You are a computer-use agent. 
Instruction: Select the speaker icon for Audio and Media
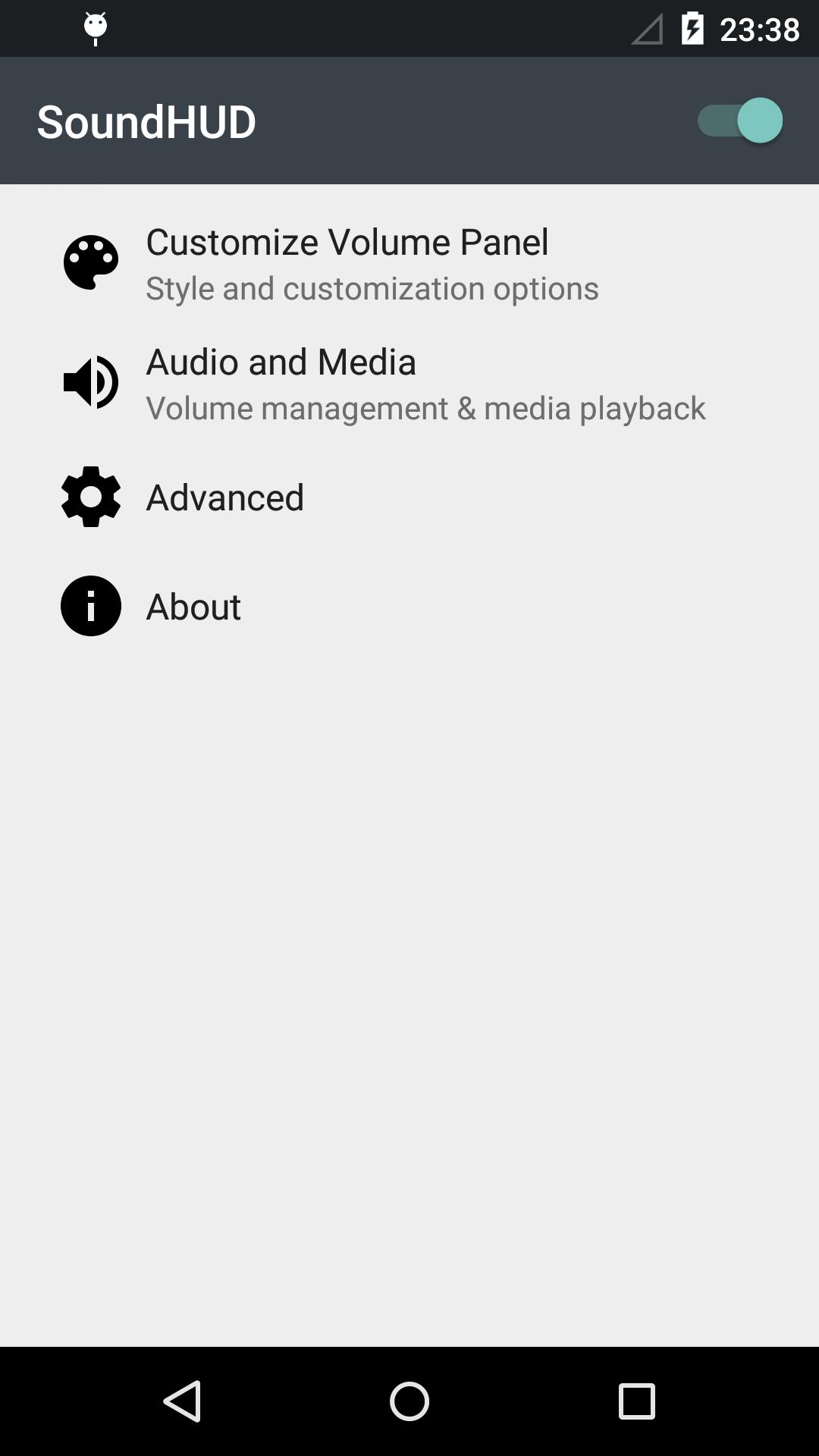[x=89, y=381]
